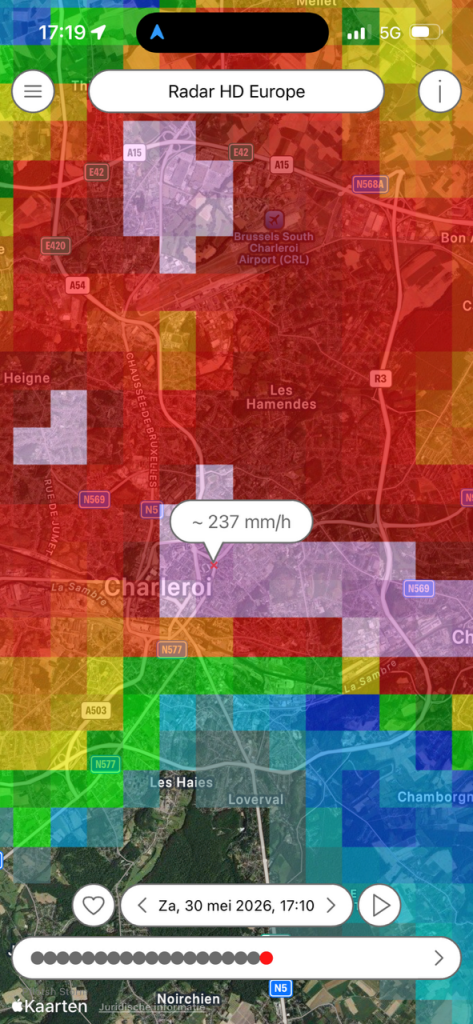Play the radar animation

380,905
